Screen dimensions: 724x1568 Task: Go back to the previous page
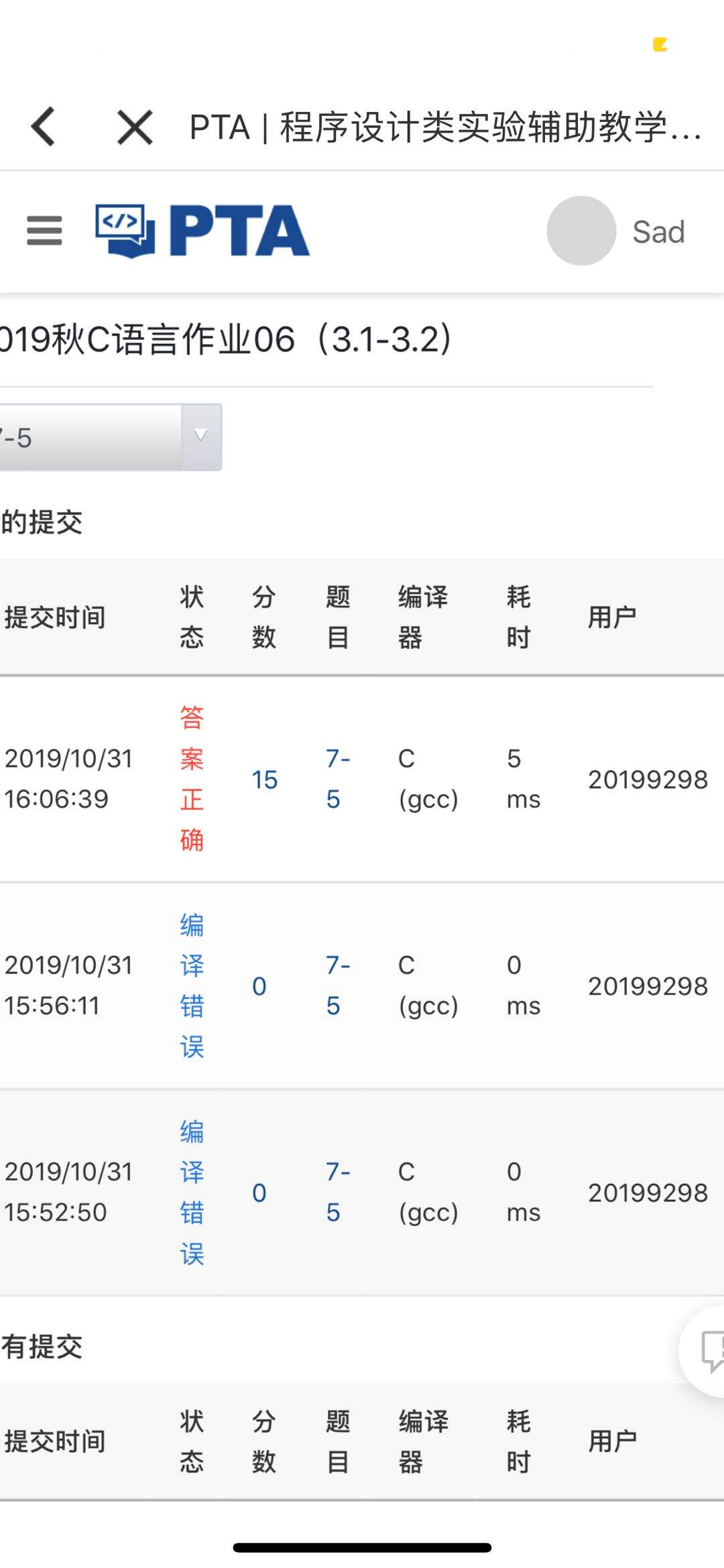pos(44,127)
